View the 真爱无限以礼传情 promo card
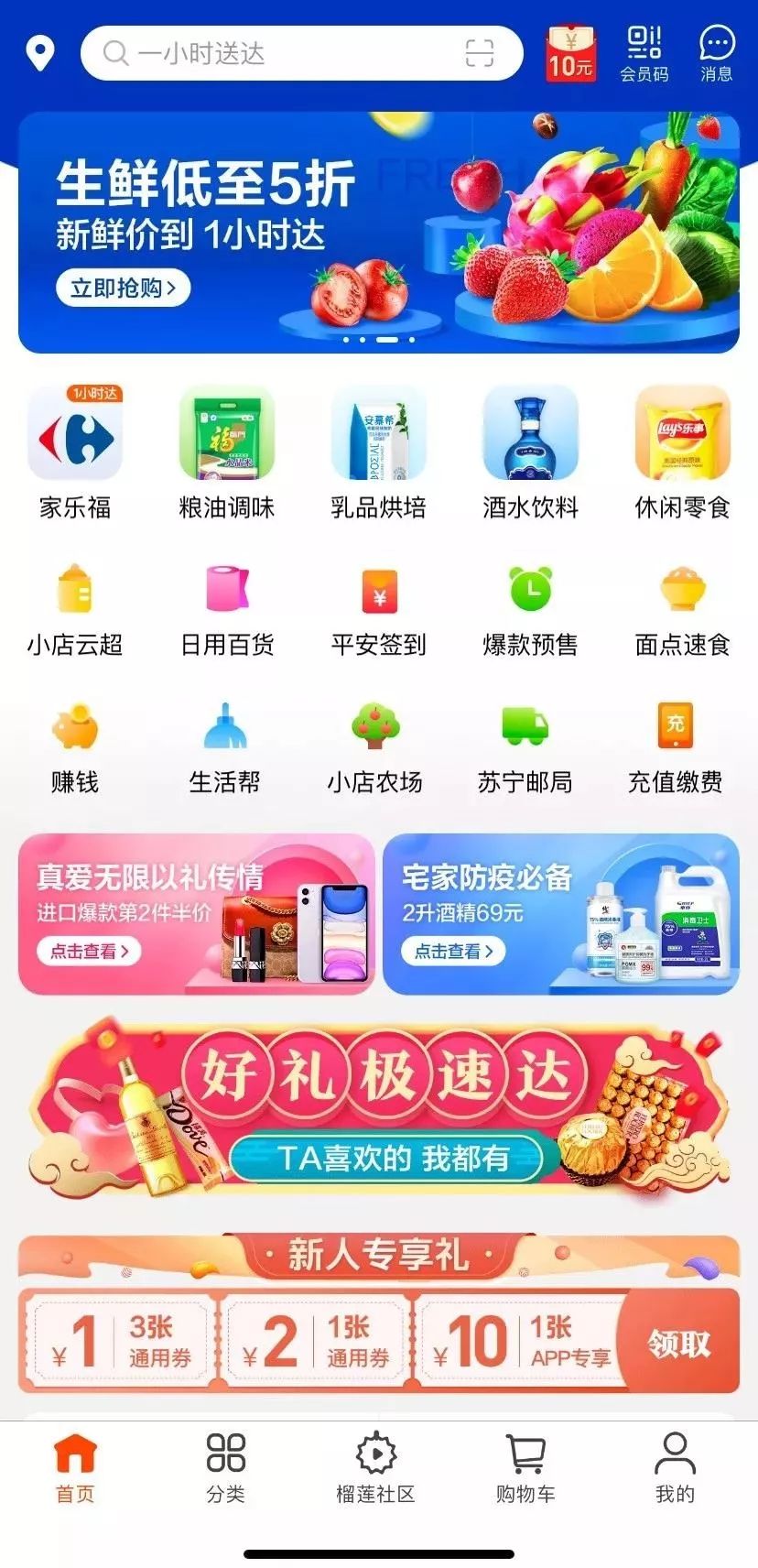Image resolution: width=758 pixels, height=1568 pixels. [x=197, y=913]
